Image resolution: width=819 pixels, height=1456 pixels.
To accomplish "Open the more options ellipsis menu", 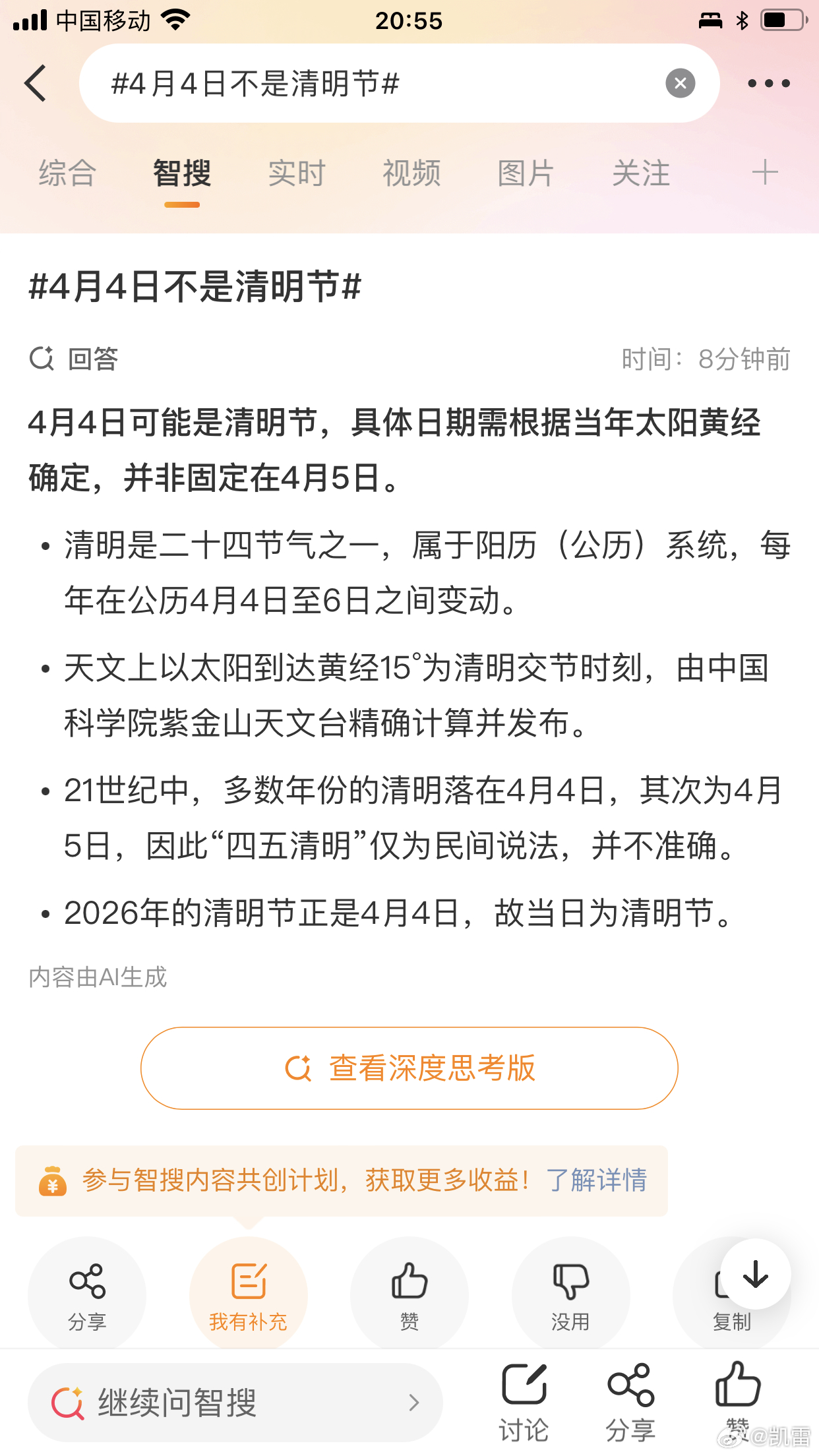I will click(770, 83).
